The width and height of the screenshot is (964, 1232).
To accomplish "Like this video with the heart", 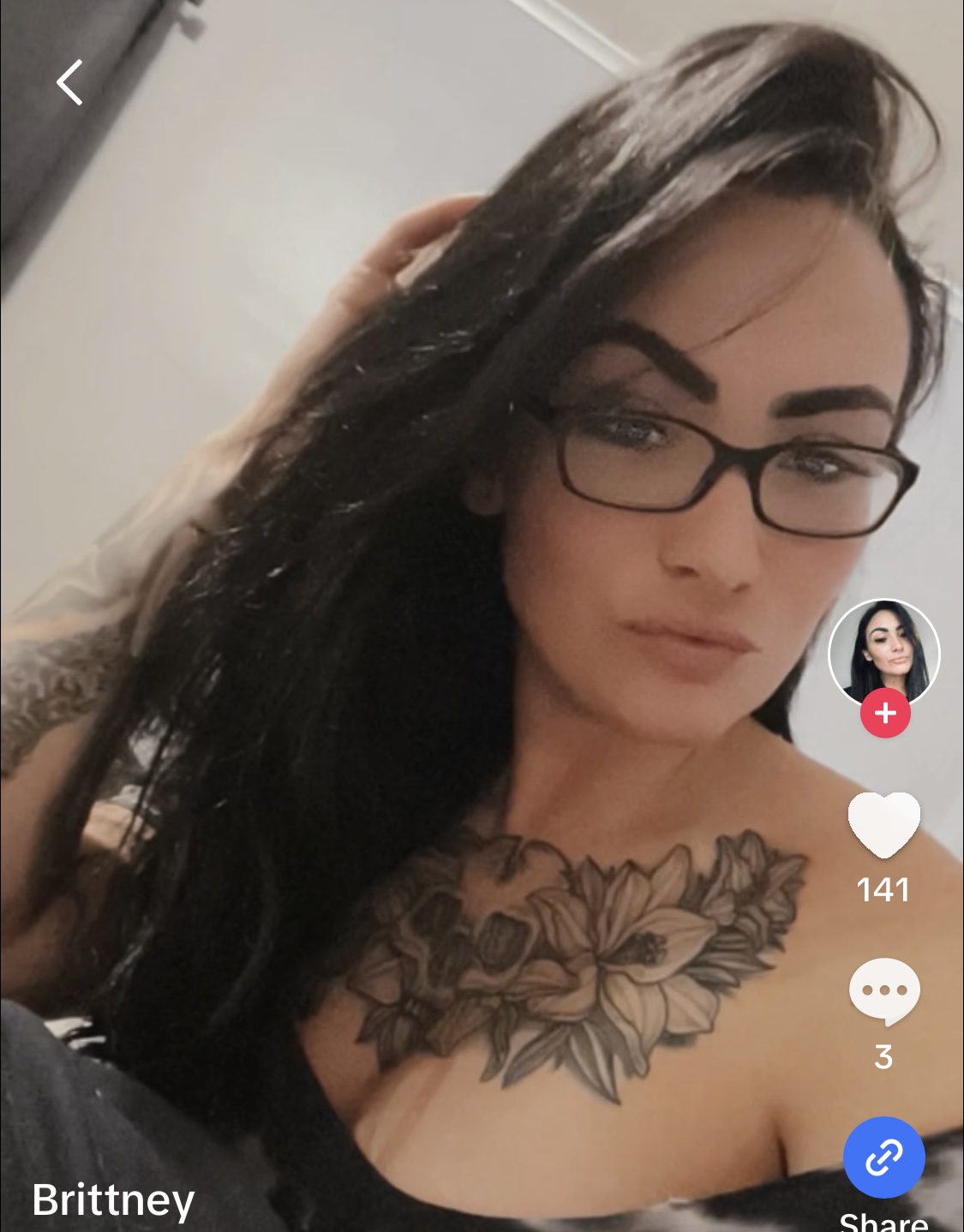I will [x=883, y=824].
